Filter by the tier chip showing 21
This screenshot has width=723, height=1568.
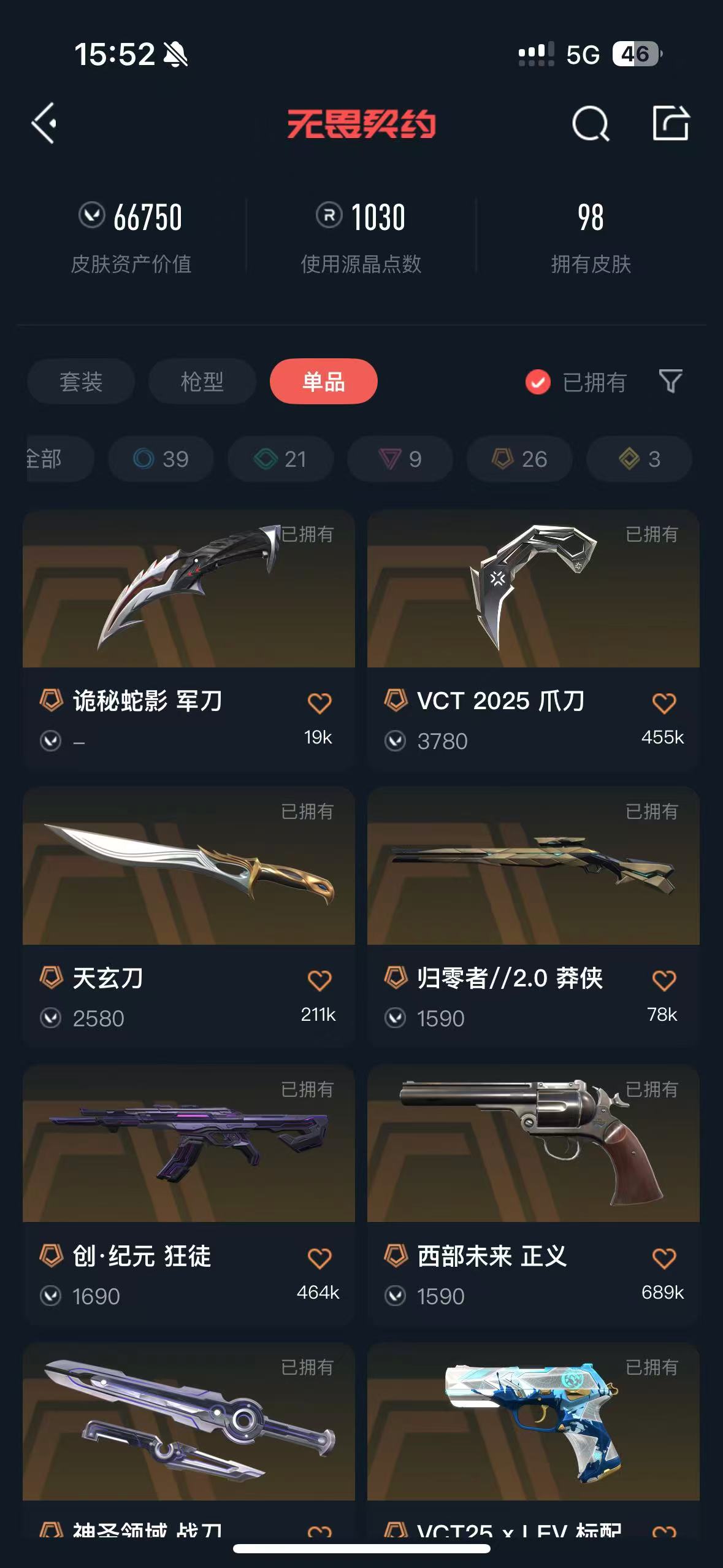pos(280,459)
